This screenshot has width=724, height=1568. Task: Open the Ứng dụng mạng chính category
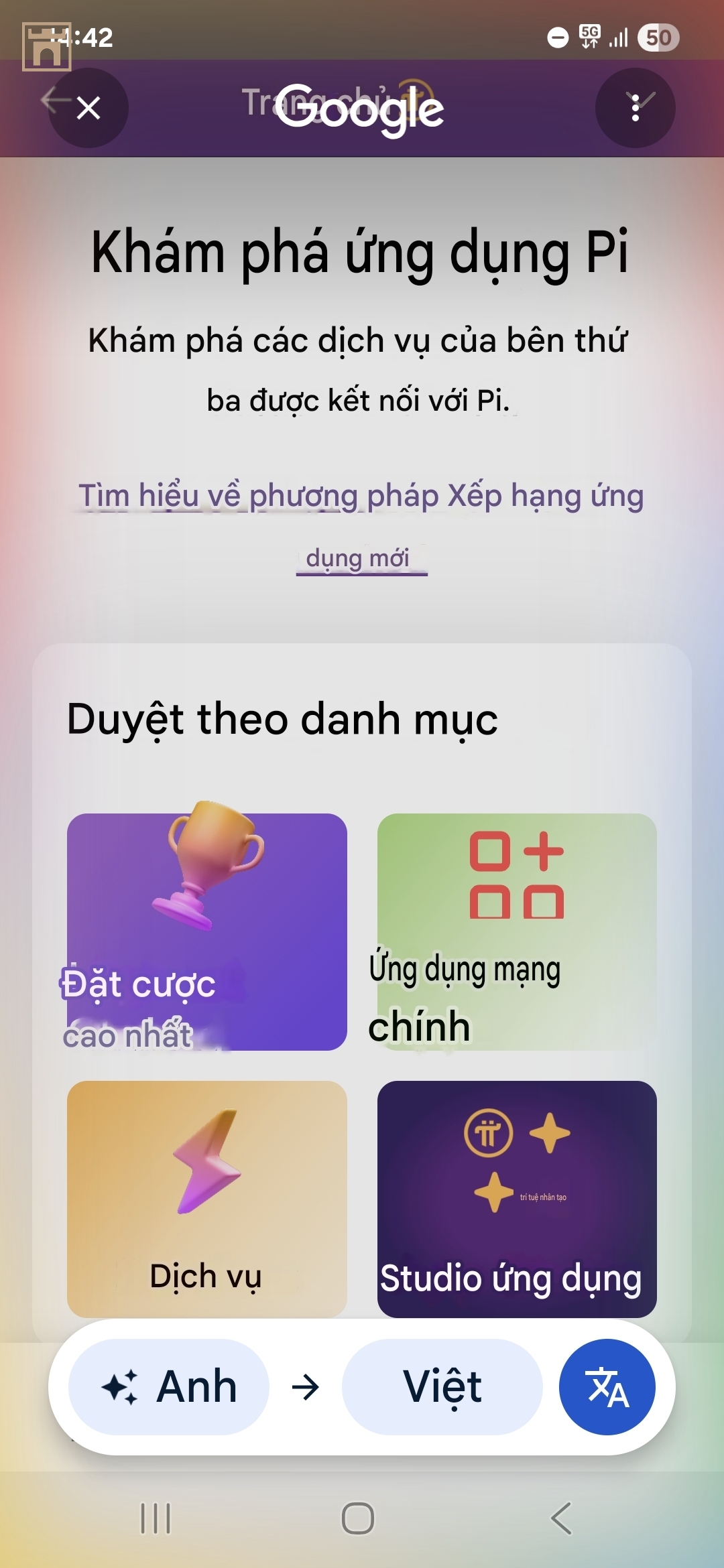click(516, 931)
